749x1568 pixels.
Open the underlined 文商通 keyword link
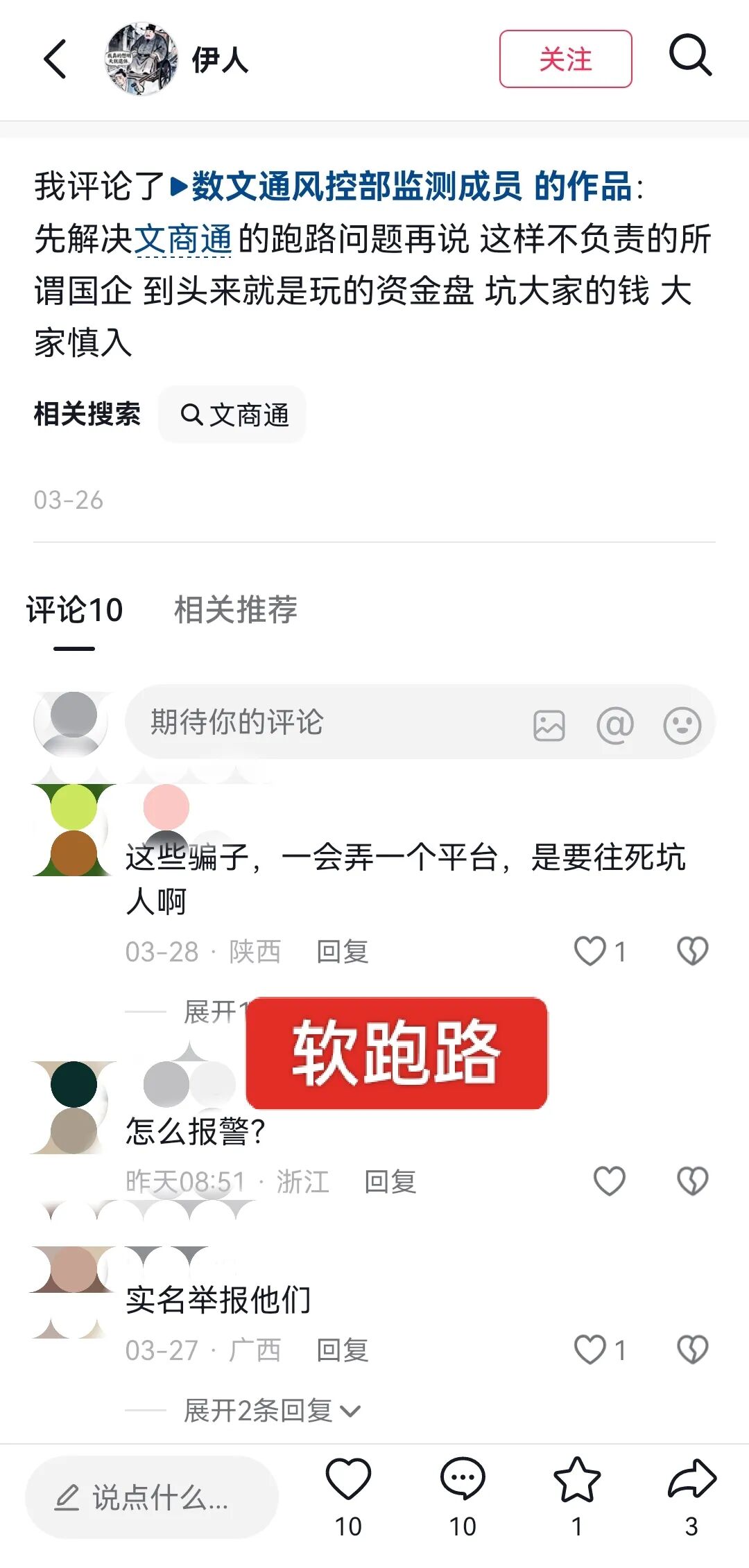coord(183,239)
